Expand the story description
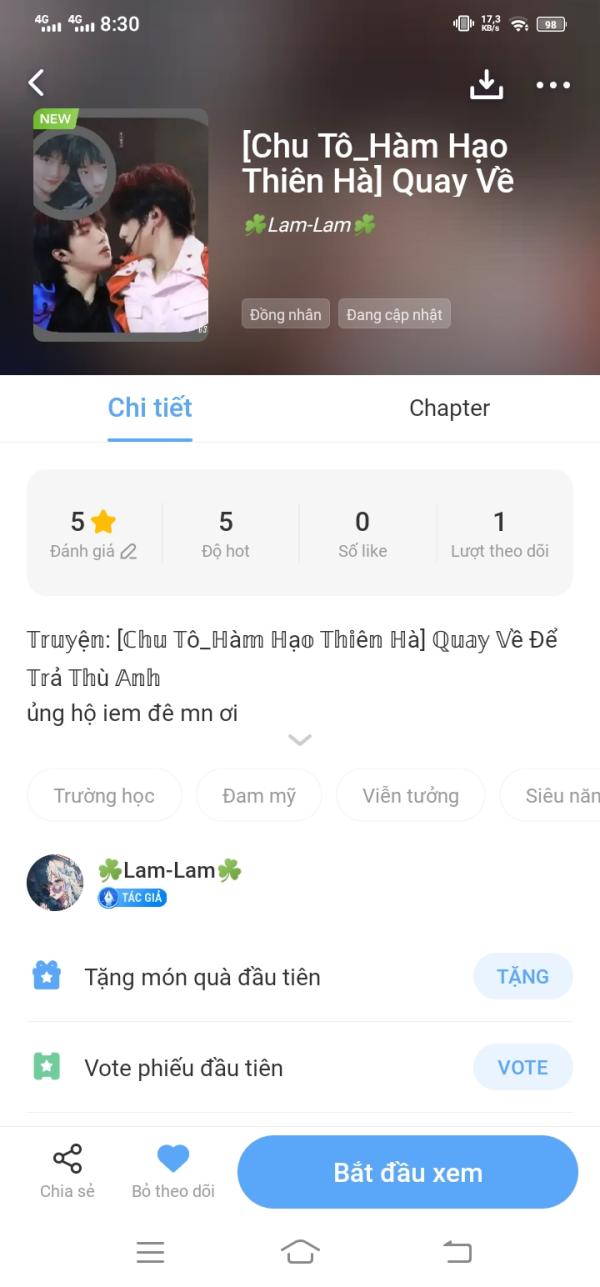600x1287 pixels. pyautogui.click(x=300, y=740)
